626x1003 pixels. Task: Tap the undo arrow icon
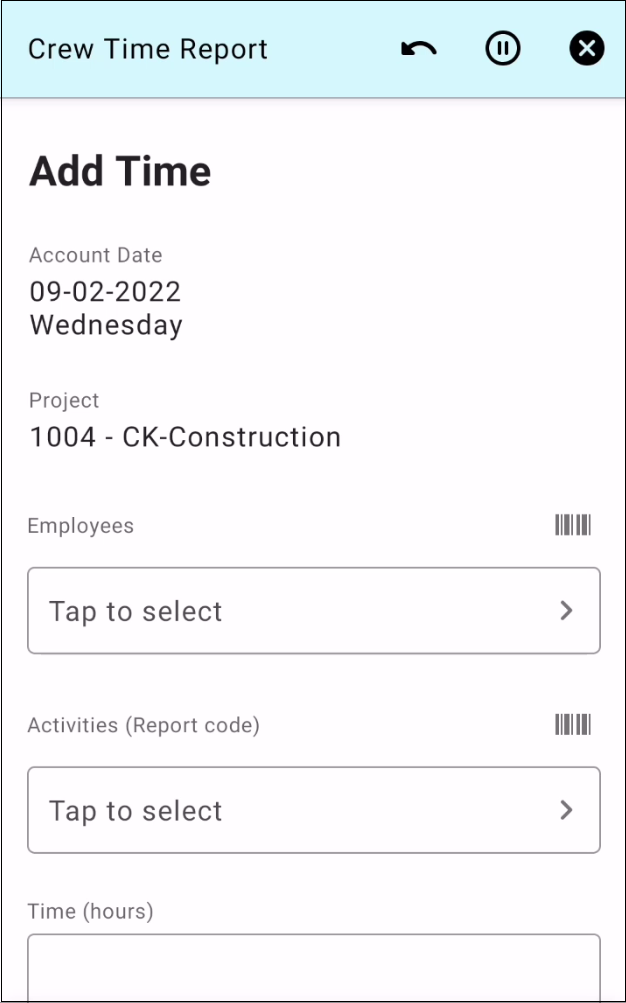pos(419,49)
